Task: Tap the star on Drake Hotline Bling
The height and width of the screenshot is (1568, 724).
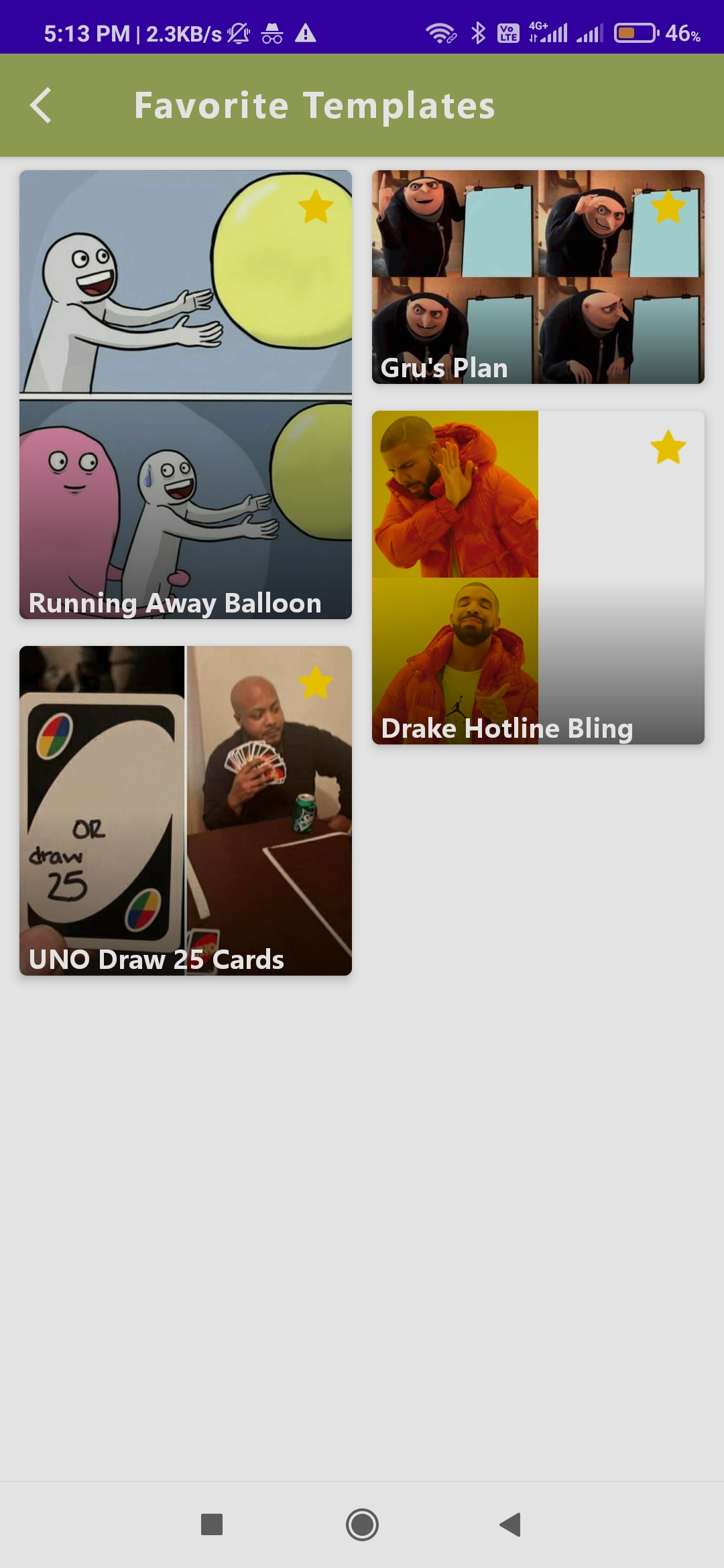Action: coord(668,448)
